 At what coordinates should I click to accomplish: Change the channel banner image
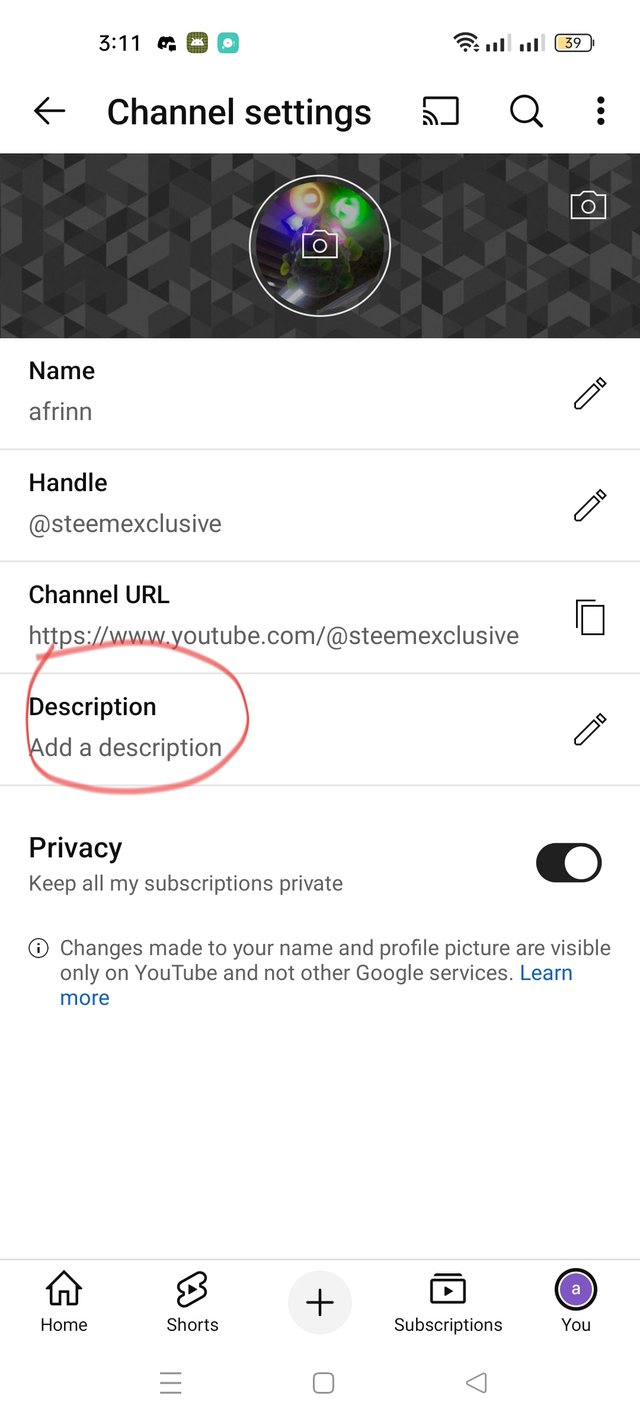588,205
